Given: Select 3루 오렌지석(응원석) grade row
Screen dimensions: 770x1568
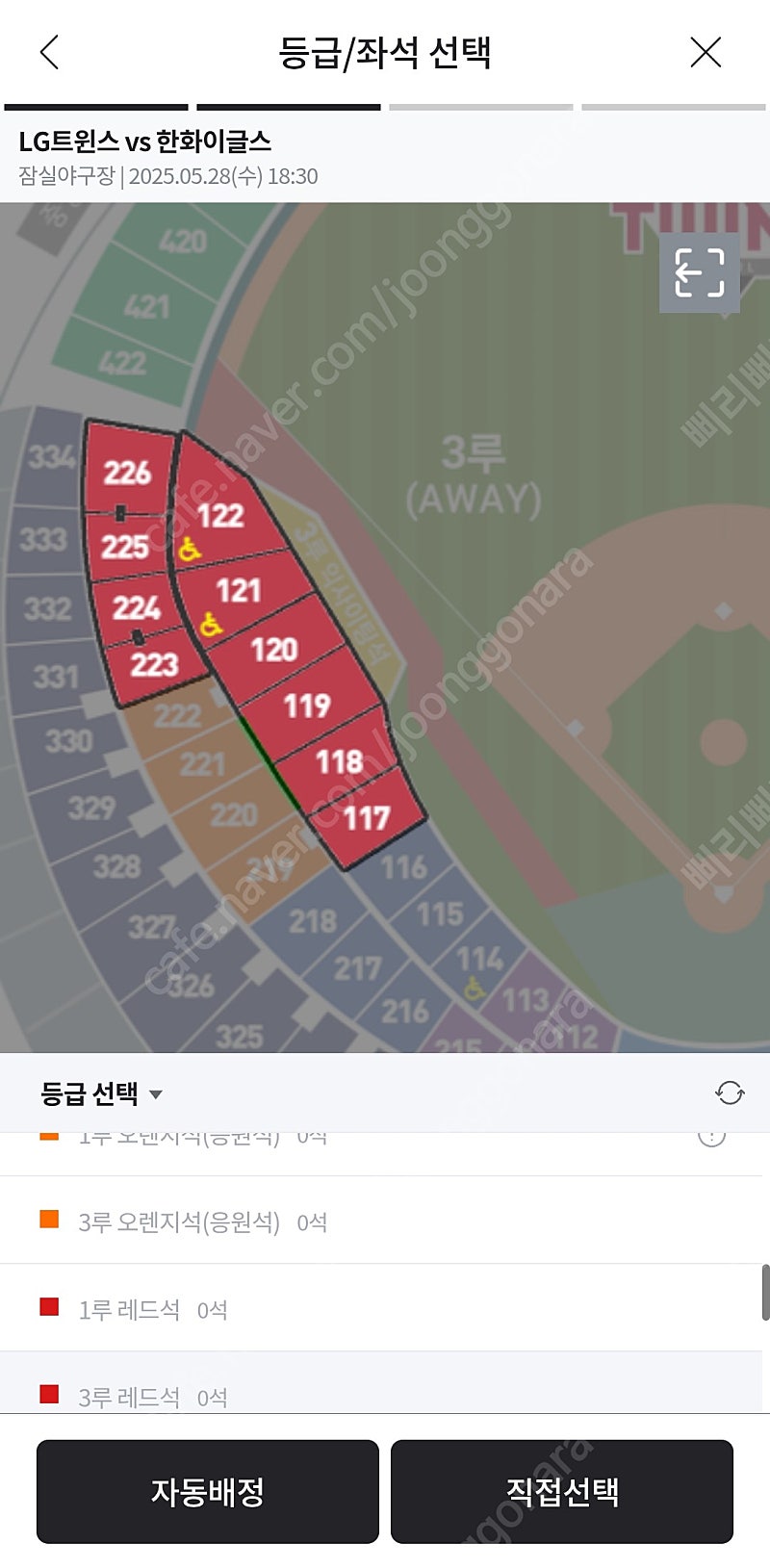Looking at the screenshot, I should (x=385, y=1221).
